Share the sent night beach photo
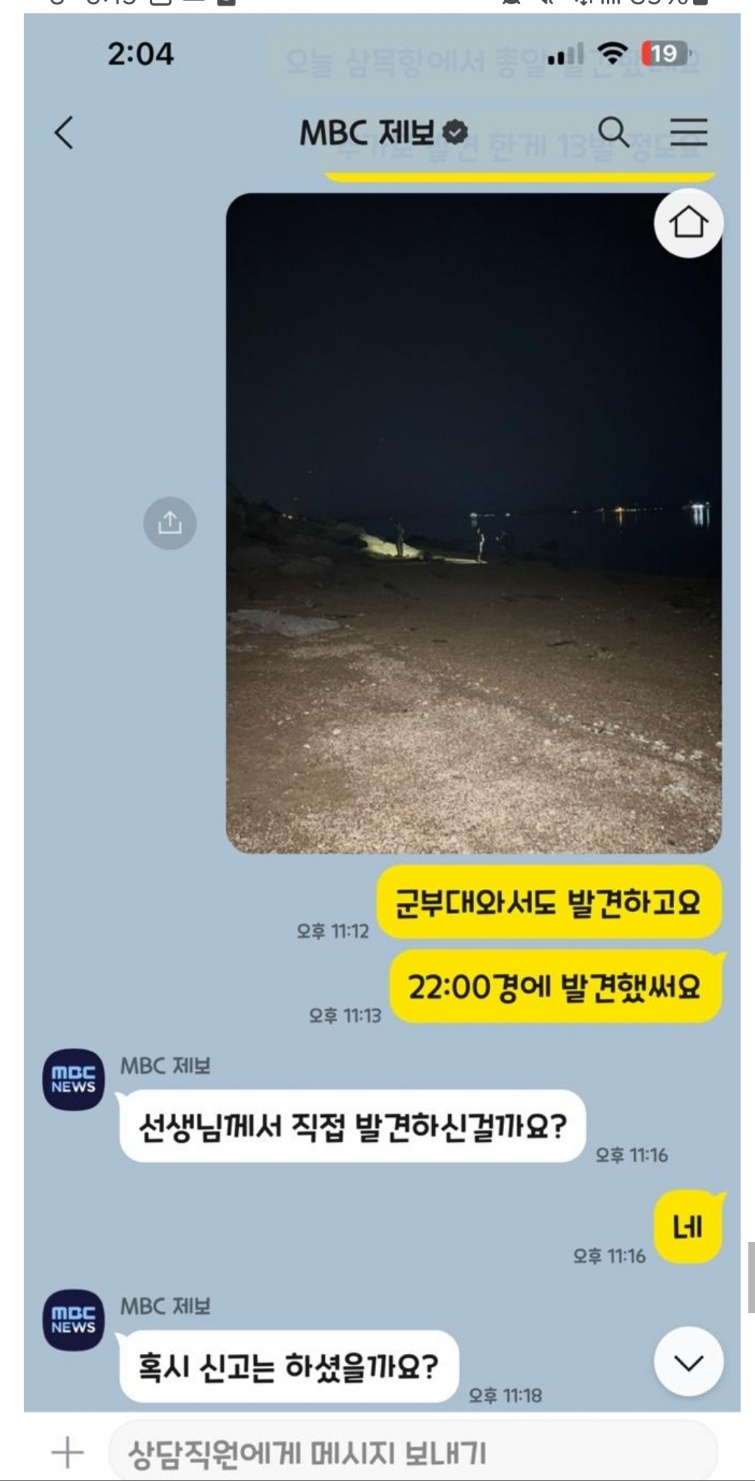This screenshot has height=1481, width=755. tap(170, 522)
